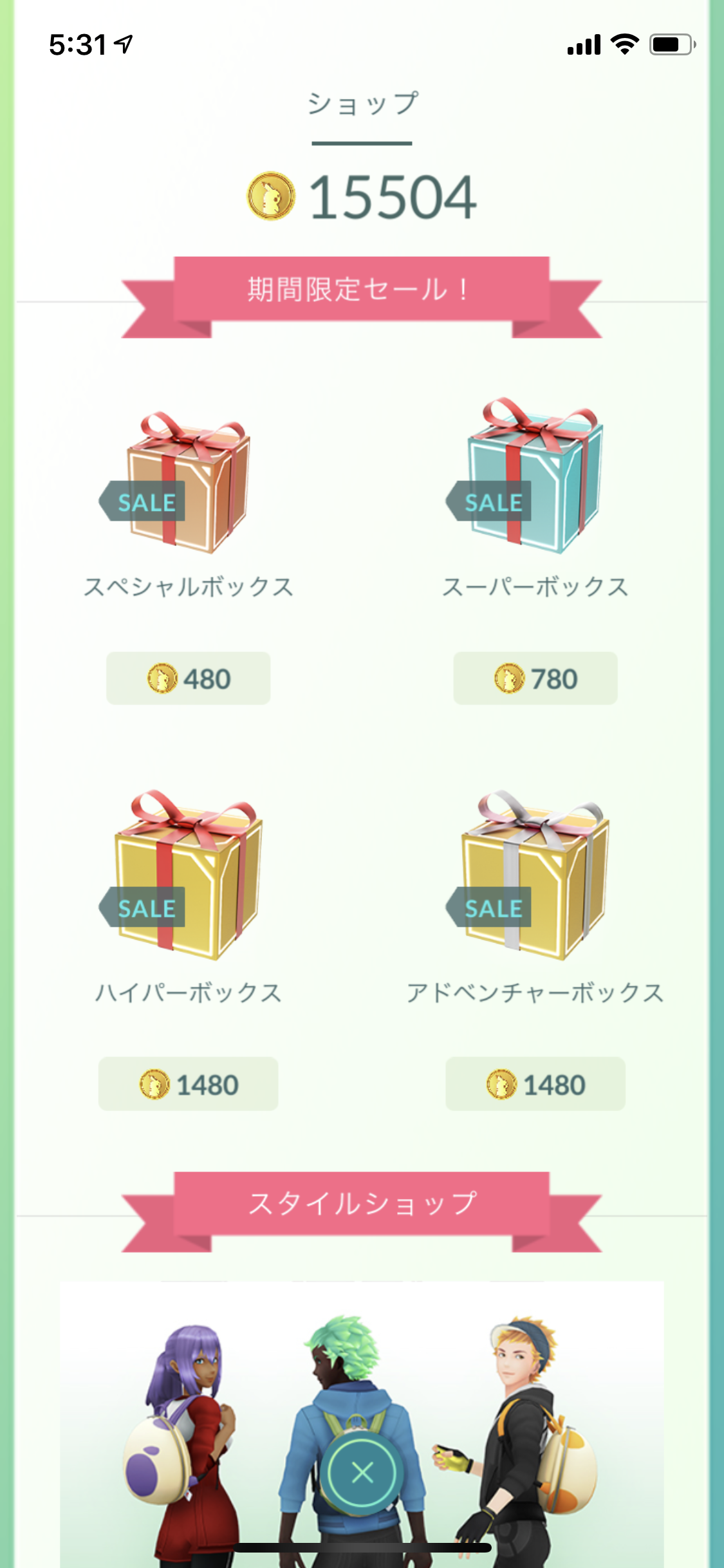Buy スペシャルボックス for 480 coins

point(189,678)
